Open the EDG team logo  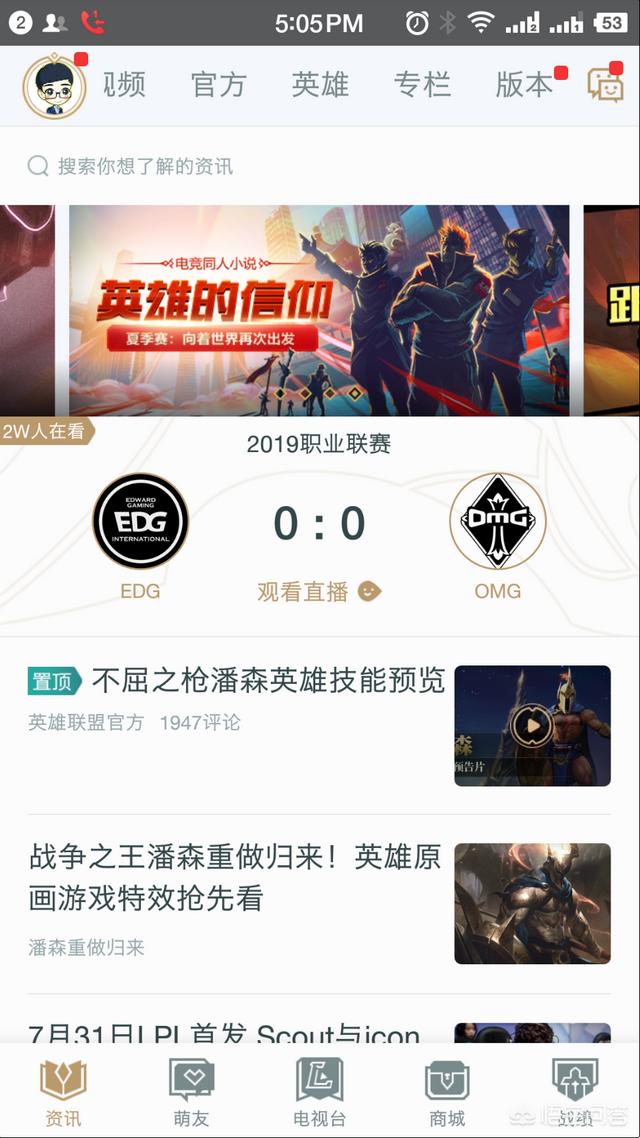click(x=141, y=521)
